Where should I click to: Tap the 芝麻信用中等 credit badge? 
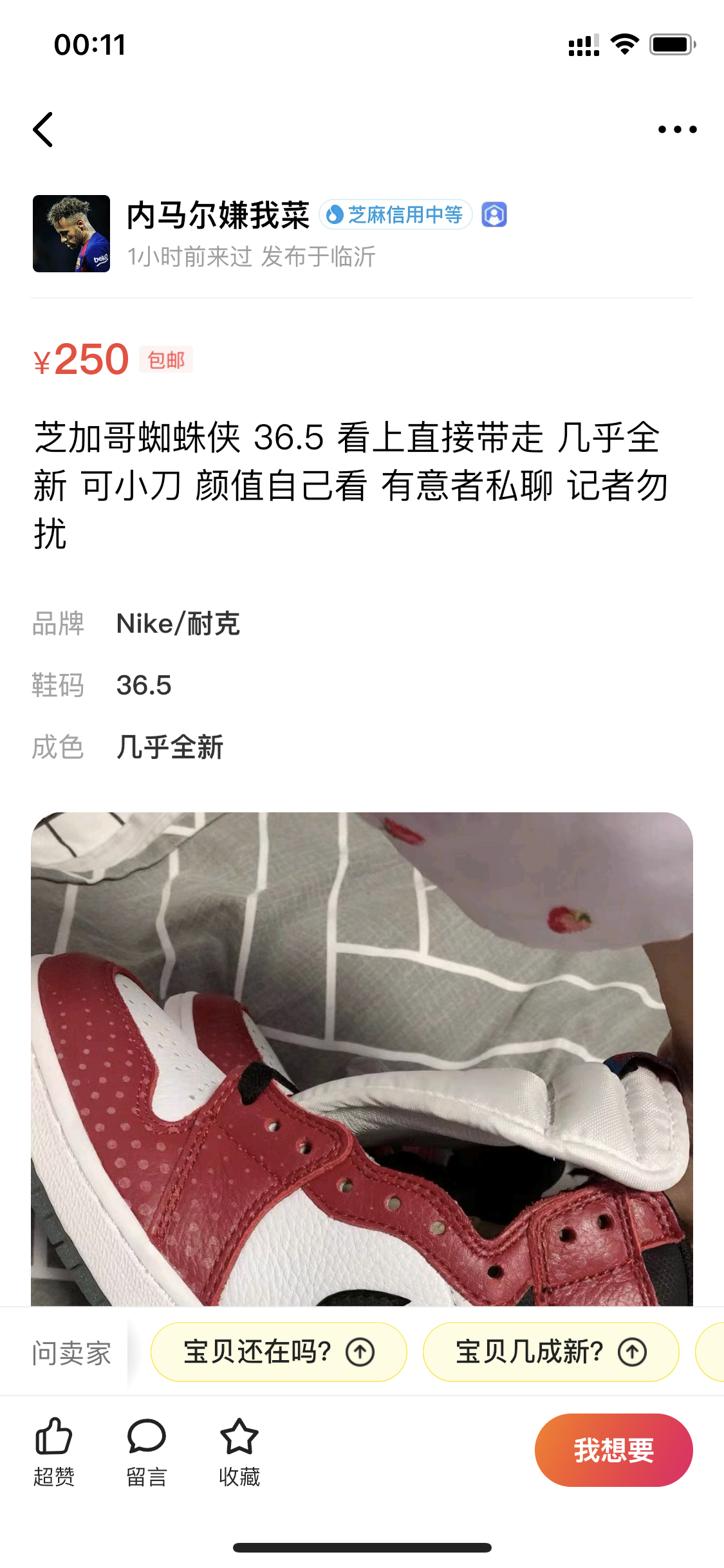(396, 215)
